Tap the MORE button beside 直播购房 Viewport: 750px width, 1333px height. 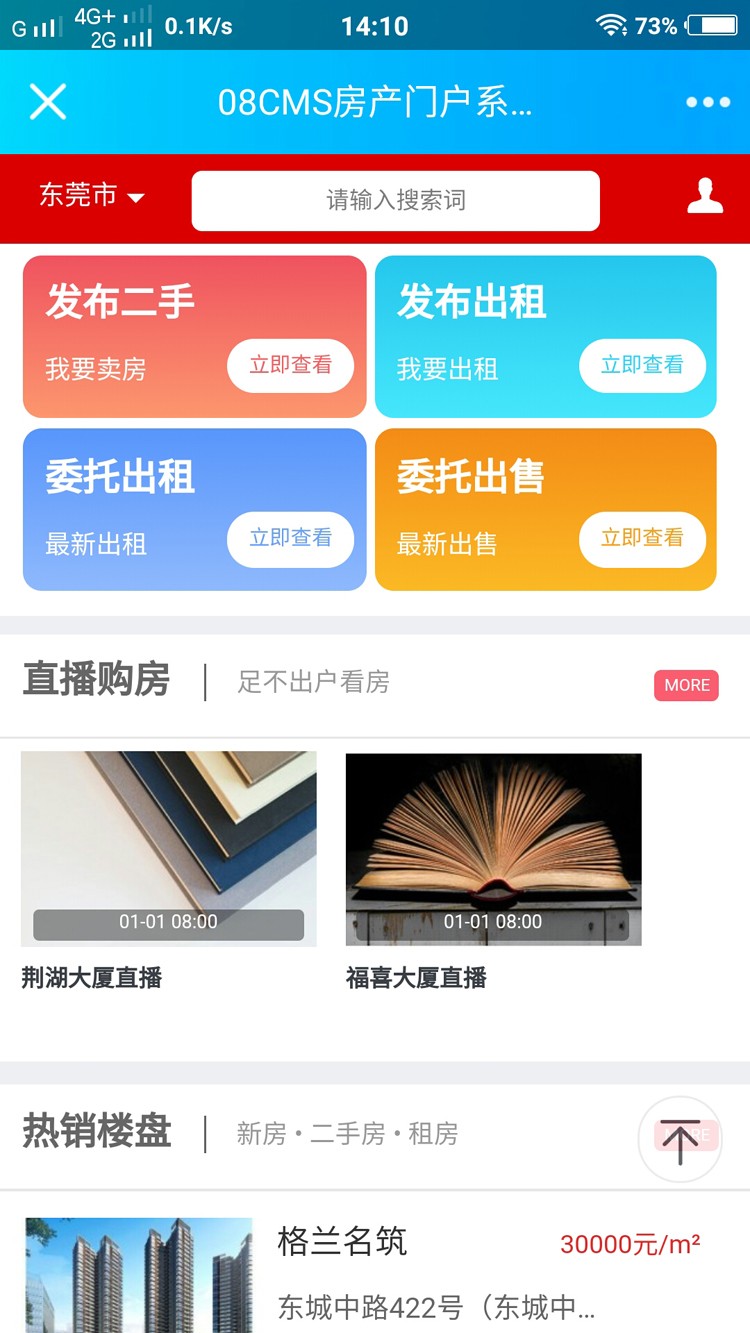pyautogui.click(x=686, y=685)
